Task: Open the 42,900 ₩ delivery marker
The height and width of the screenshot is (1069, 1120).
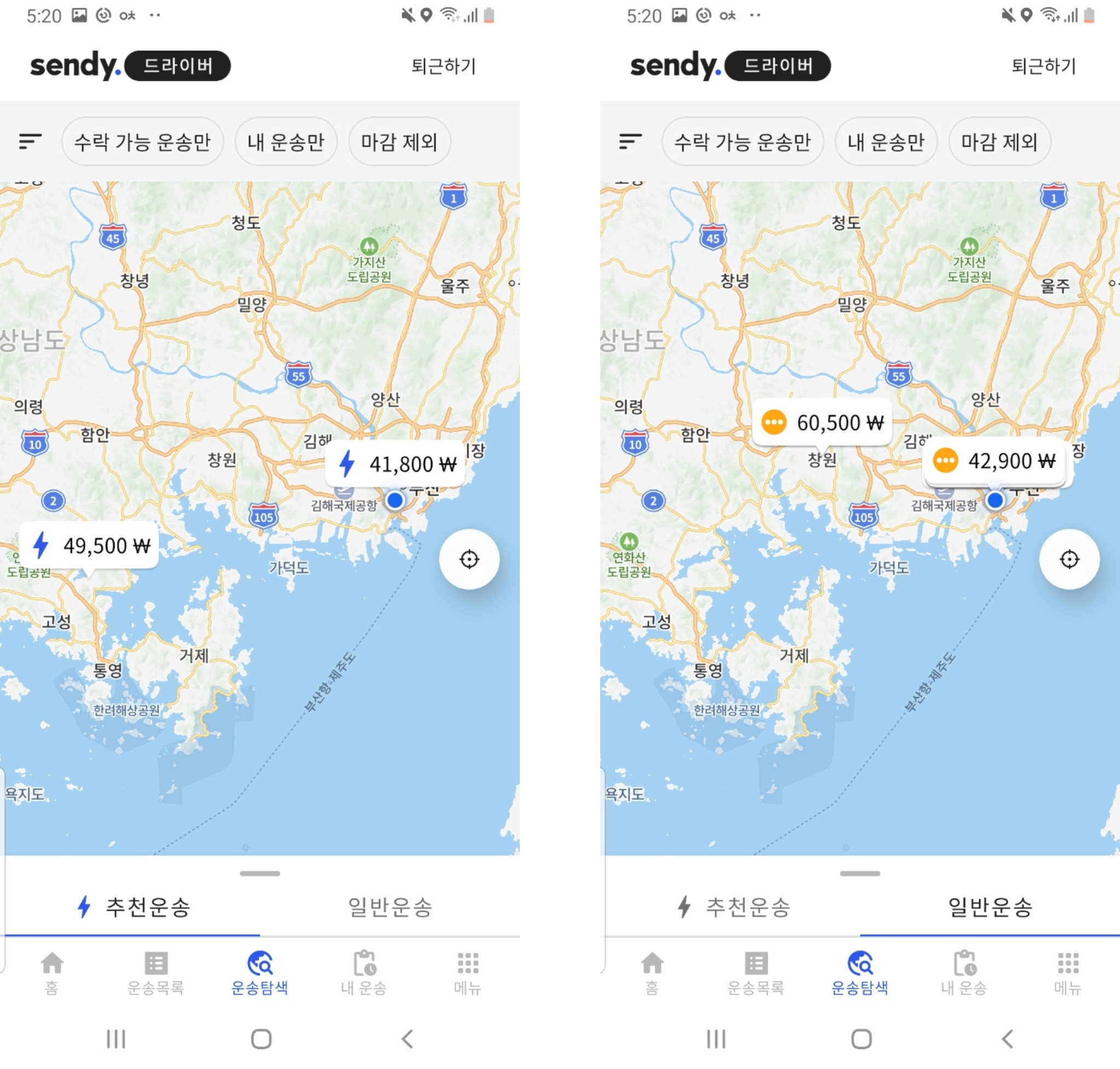Action: coord(994,461)
